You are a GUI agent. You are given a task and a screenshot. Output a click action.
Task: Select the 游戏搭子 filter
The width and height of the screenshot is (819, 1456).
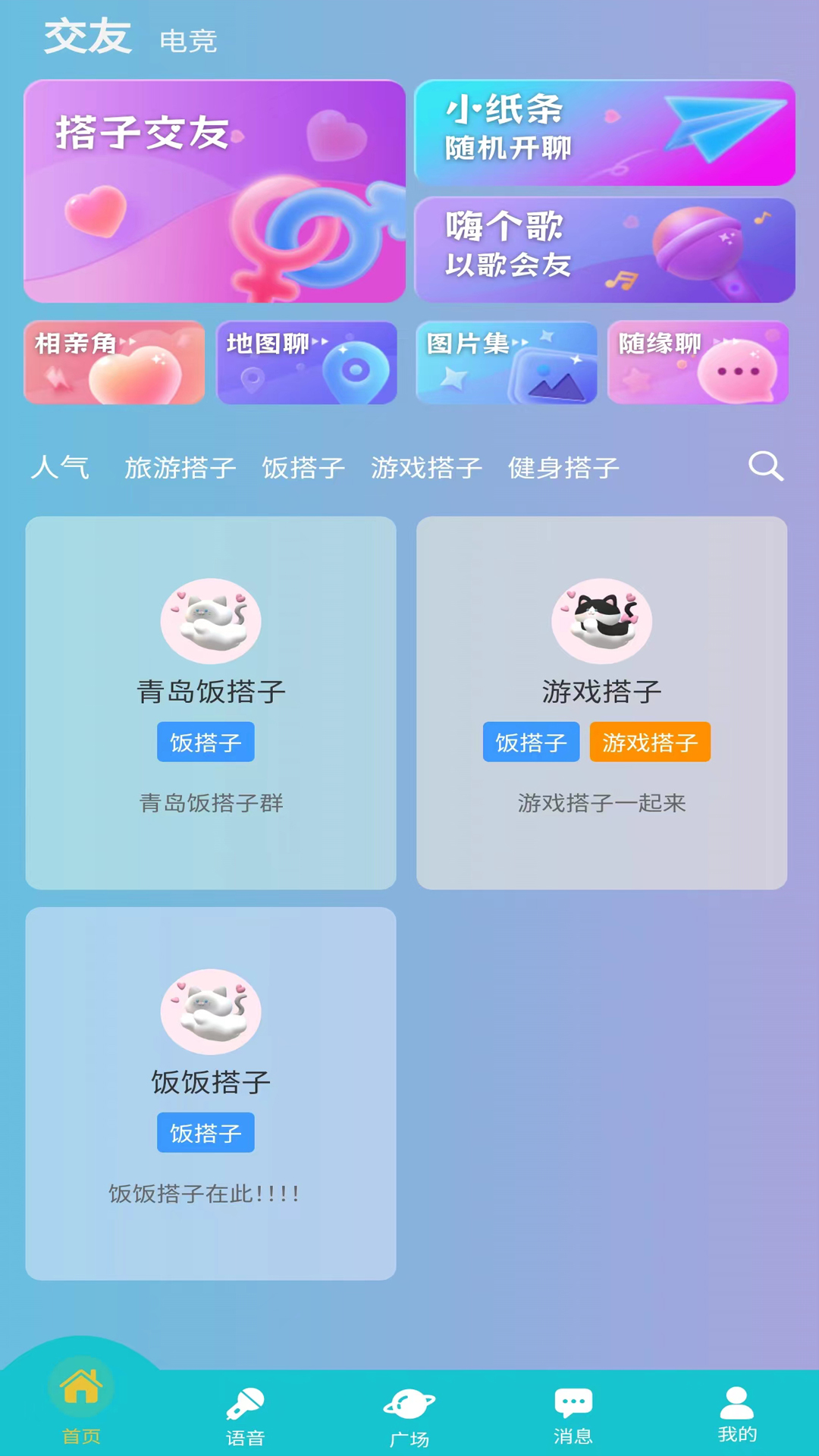click(x=426, y=468)
